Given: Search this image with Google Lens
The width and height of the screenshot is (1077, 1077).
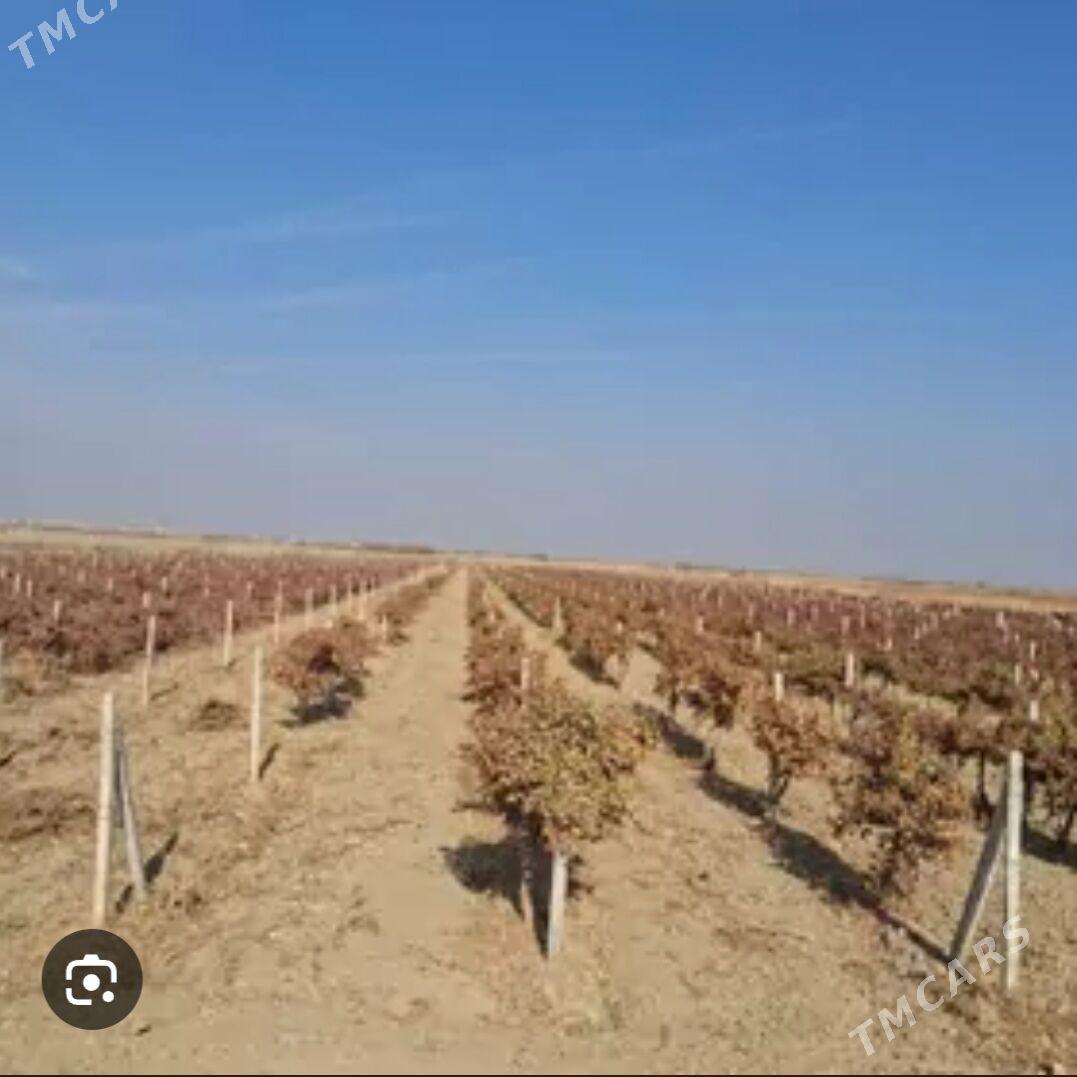Looking at the screenshot, I should [x=92, y=979].
